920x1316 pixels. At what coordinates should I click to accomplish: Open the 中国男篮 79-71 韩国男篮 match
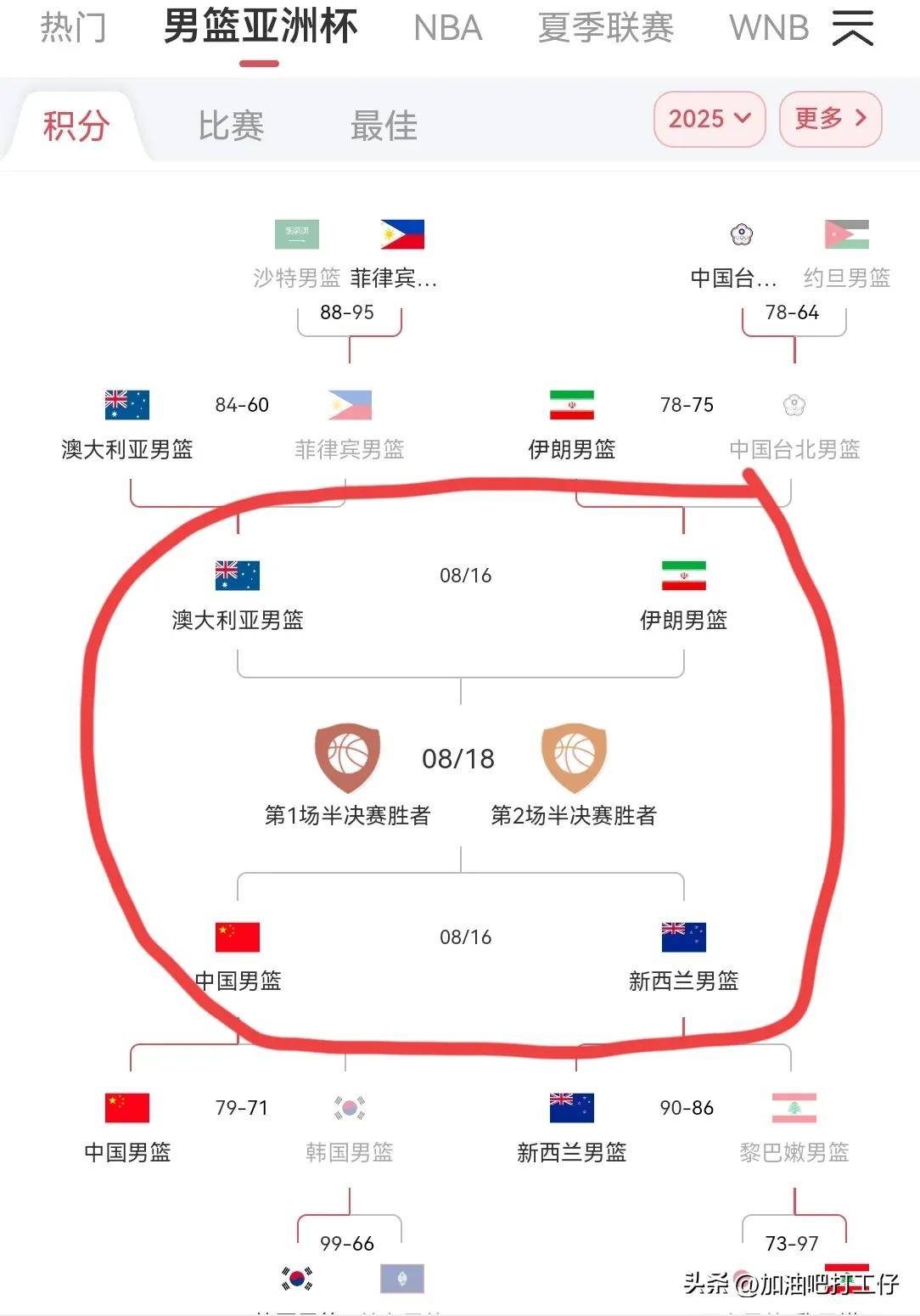(241, 1108)
